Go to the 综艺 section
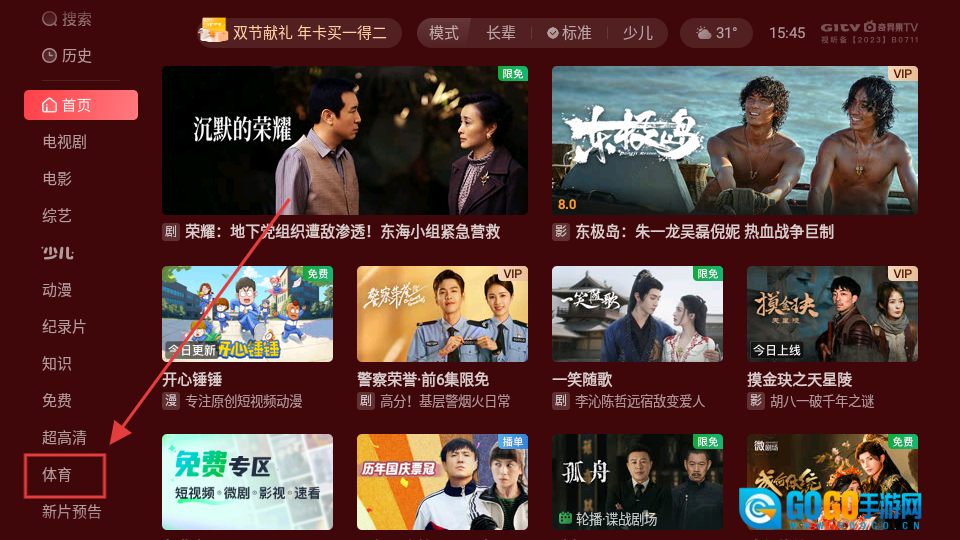Screen dimensions: 960x540 (x=57, y=216)
